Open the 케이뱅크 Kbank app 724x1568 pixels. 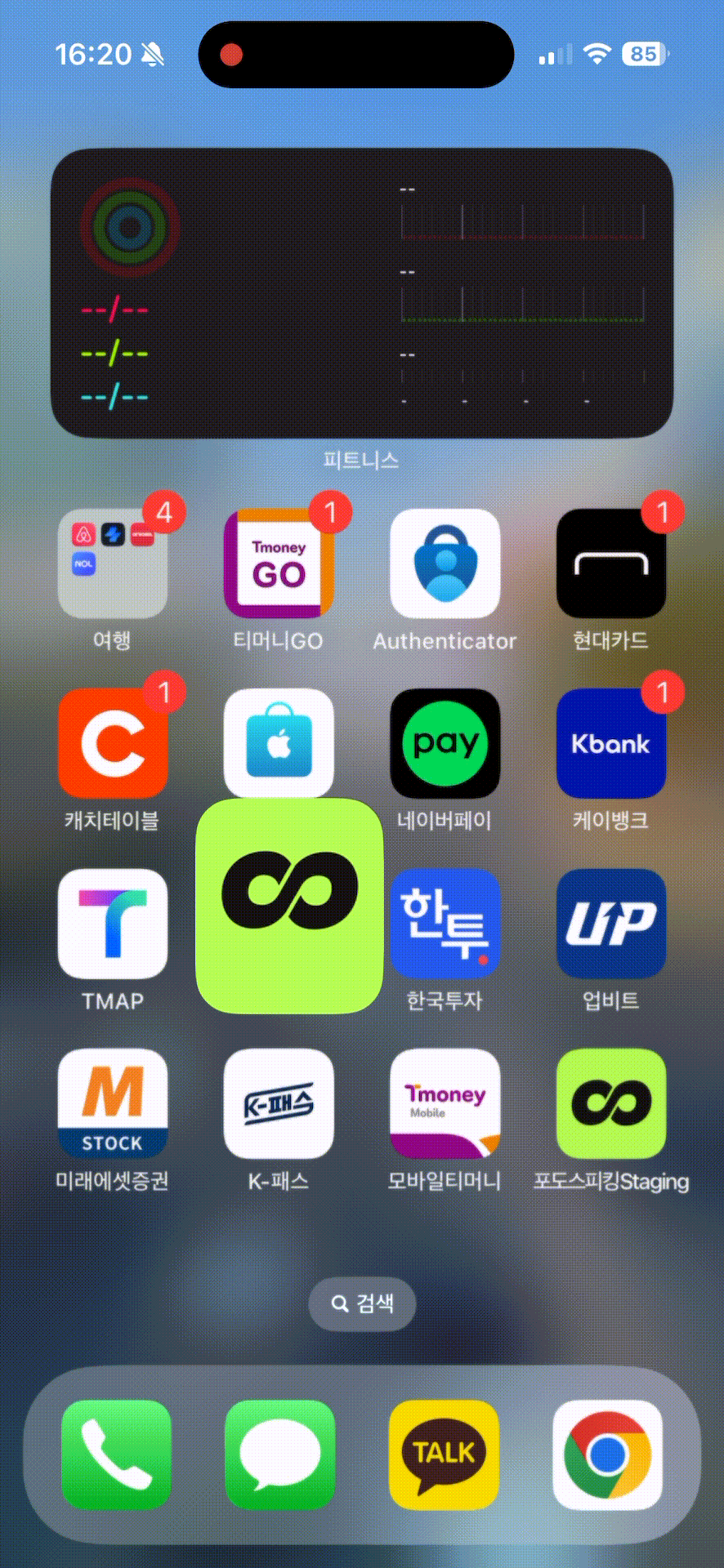point(610,743)
